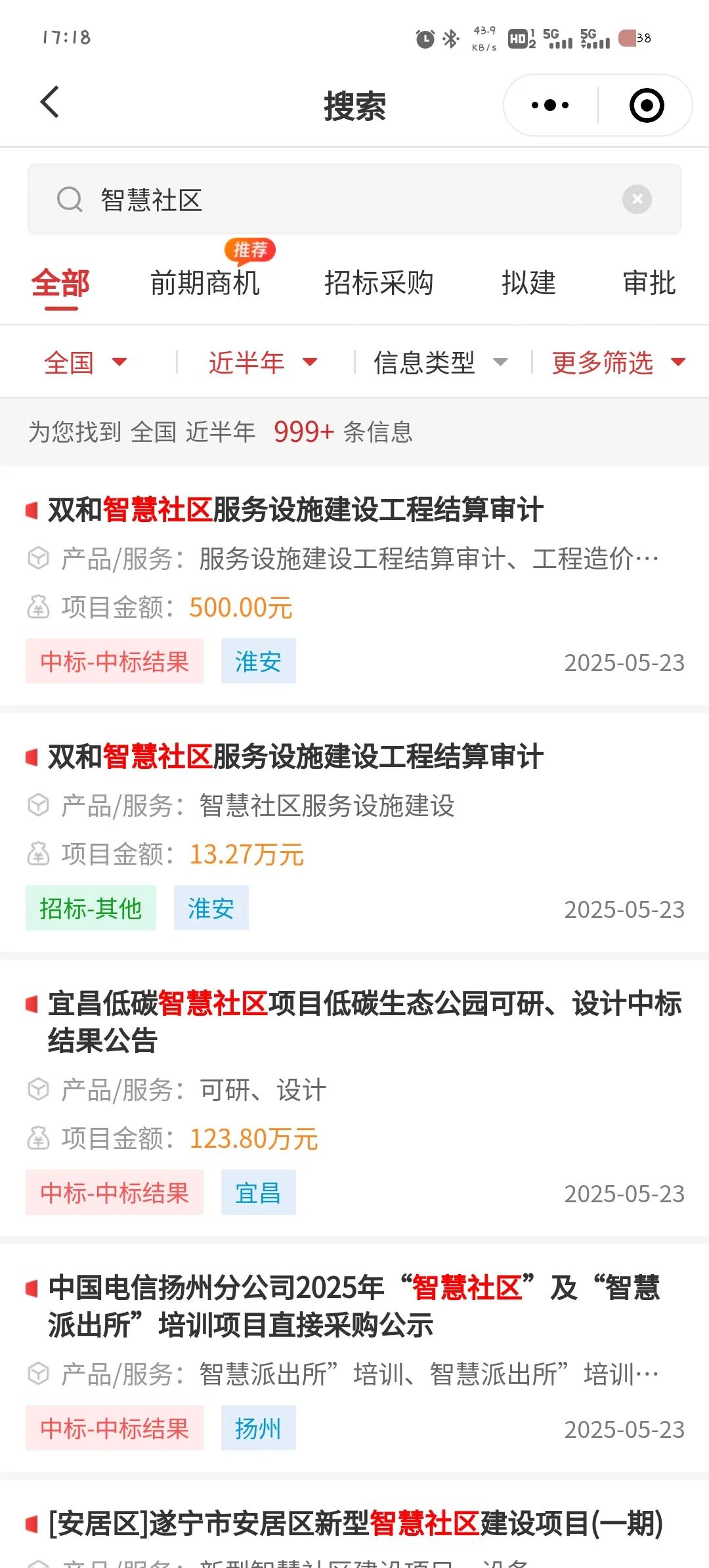
Task: Expand the 信息类型 dropdown
Action: coord(440,362)
